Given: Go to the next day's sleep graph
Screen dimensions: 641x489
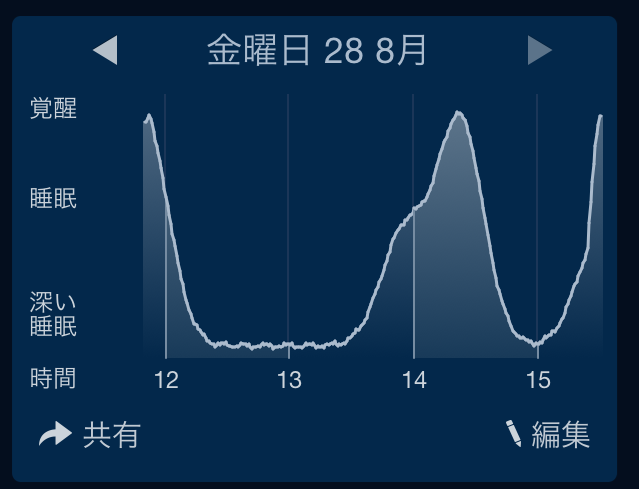Looking at the screenshot, I should [x=539, y=50].
